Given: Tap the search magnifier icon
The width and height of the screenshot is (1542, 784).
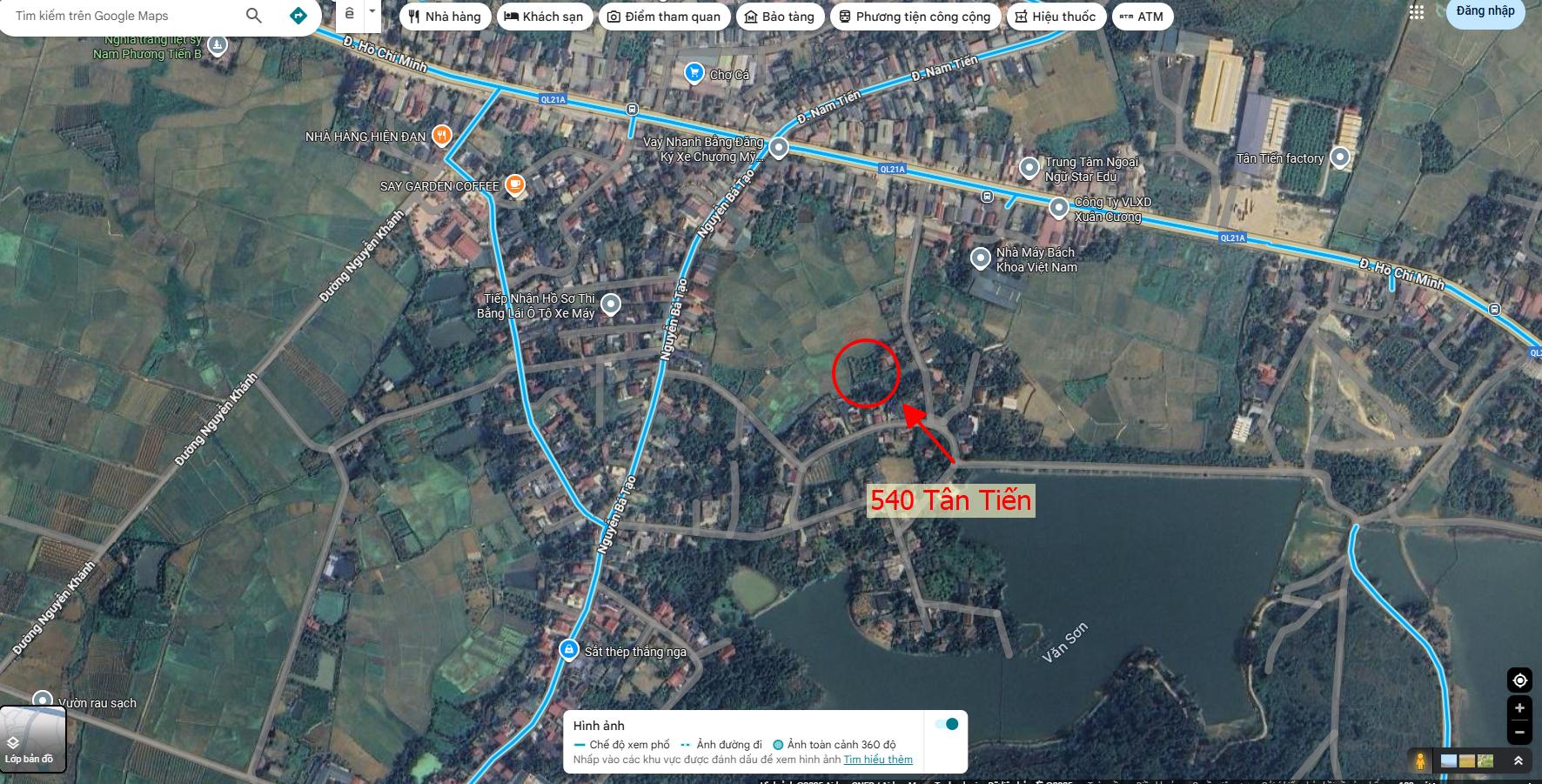Looking at the screenshot, I should coord(254,16).
